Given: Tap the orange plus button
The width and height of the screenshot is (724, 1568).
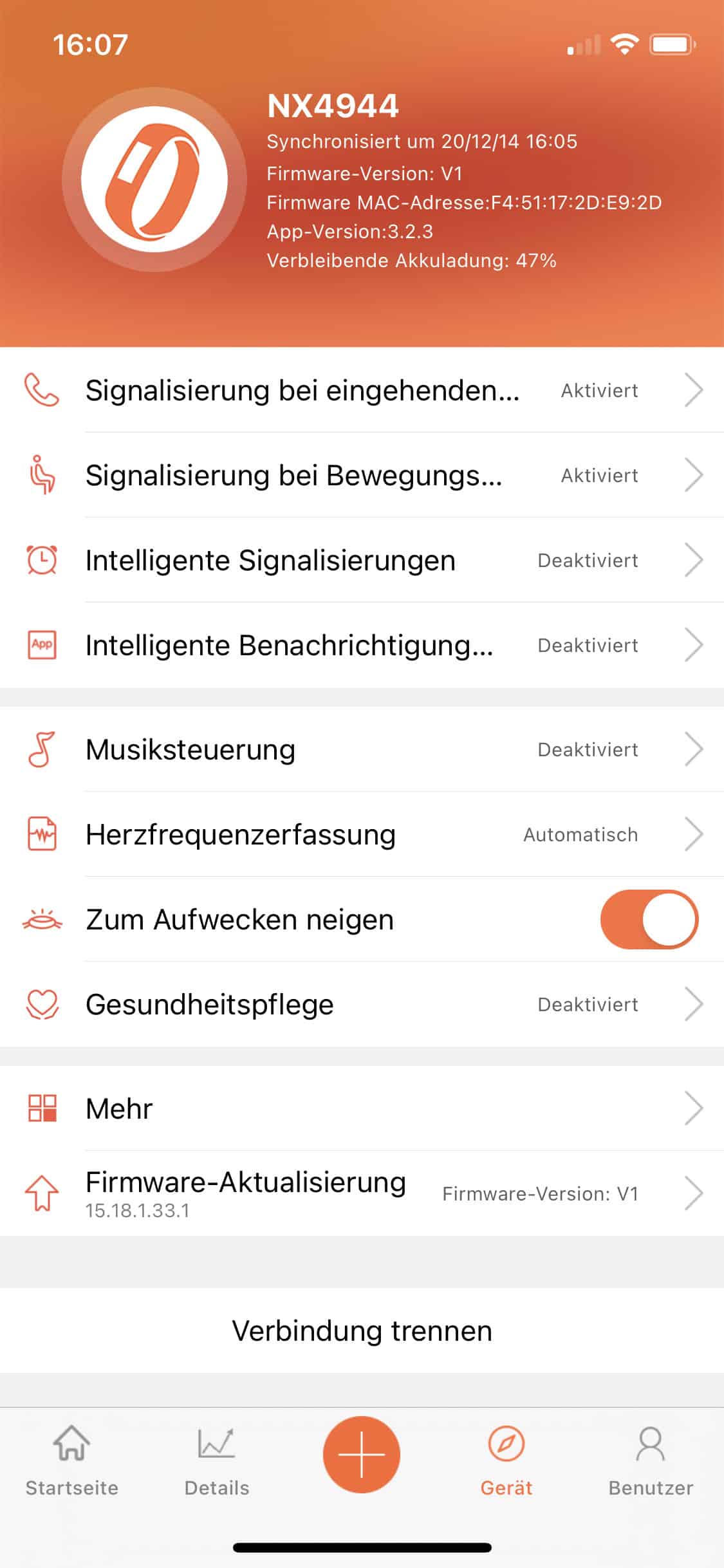Looking at the screenshot, I should point(362,1455).
